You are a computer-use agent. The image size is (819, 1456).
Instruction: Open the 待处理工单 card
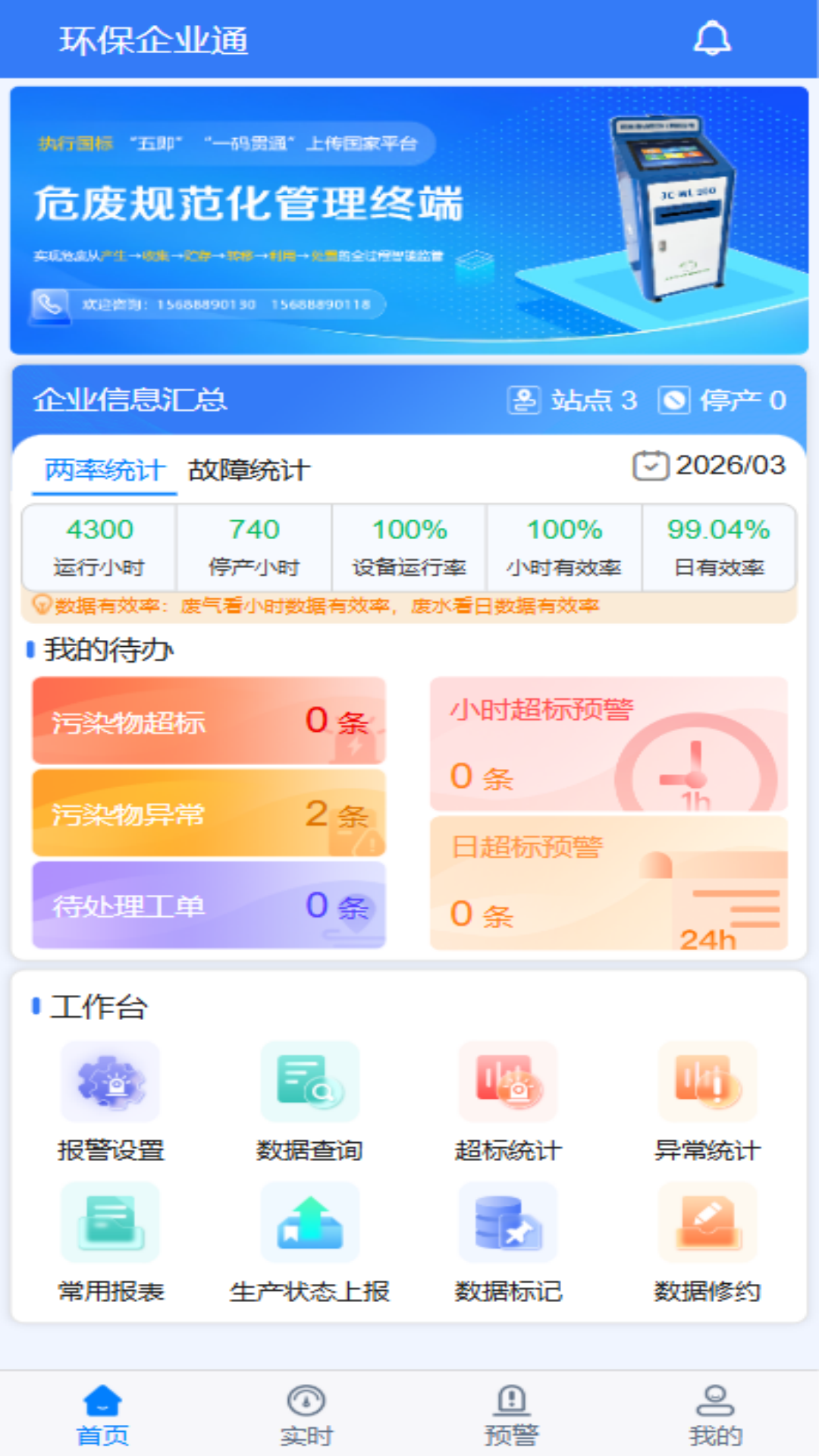(209, 905)
